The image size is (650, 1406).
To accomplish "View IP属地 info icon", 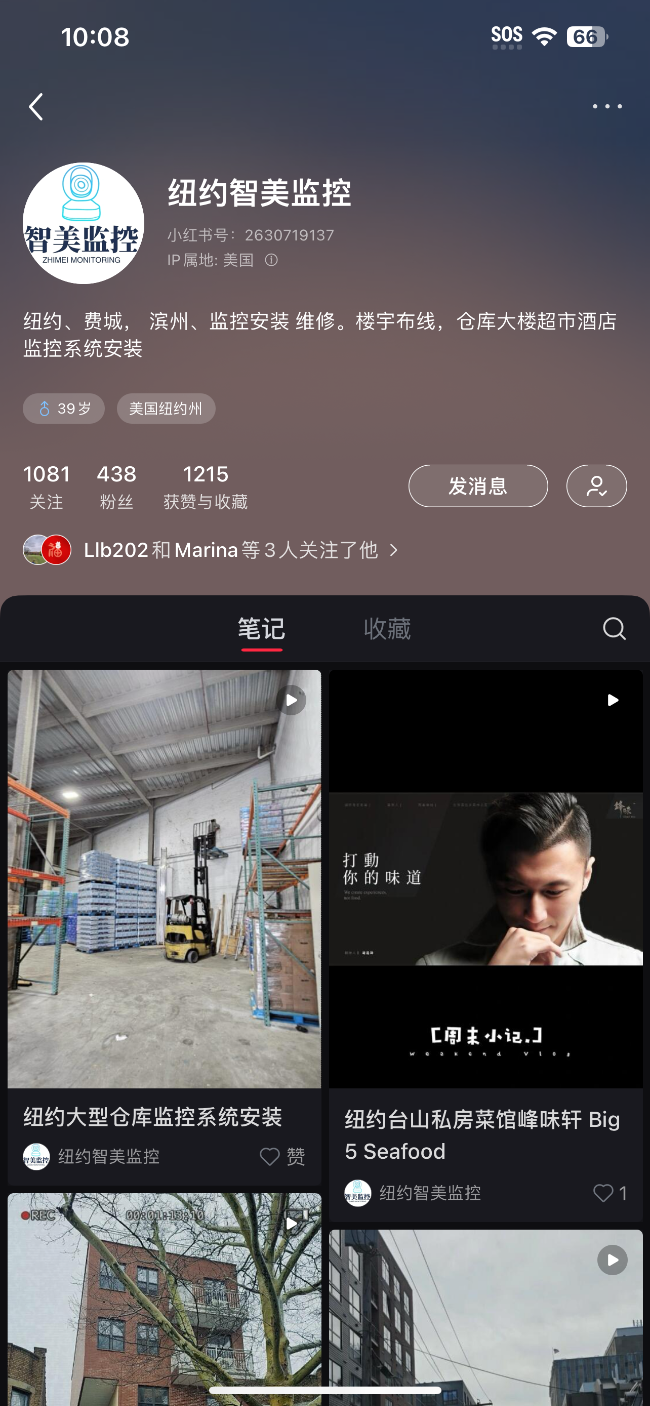I will pyautogui.click(x=271, y=260).
